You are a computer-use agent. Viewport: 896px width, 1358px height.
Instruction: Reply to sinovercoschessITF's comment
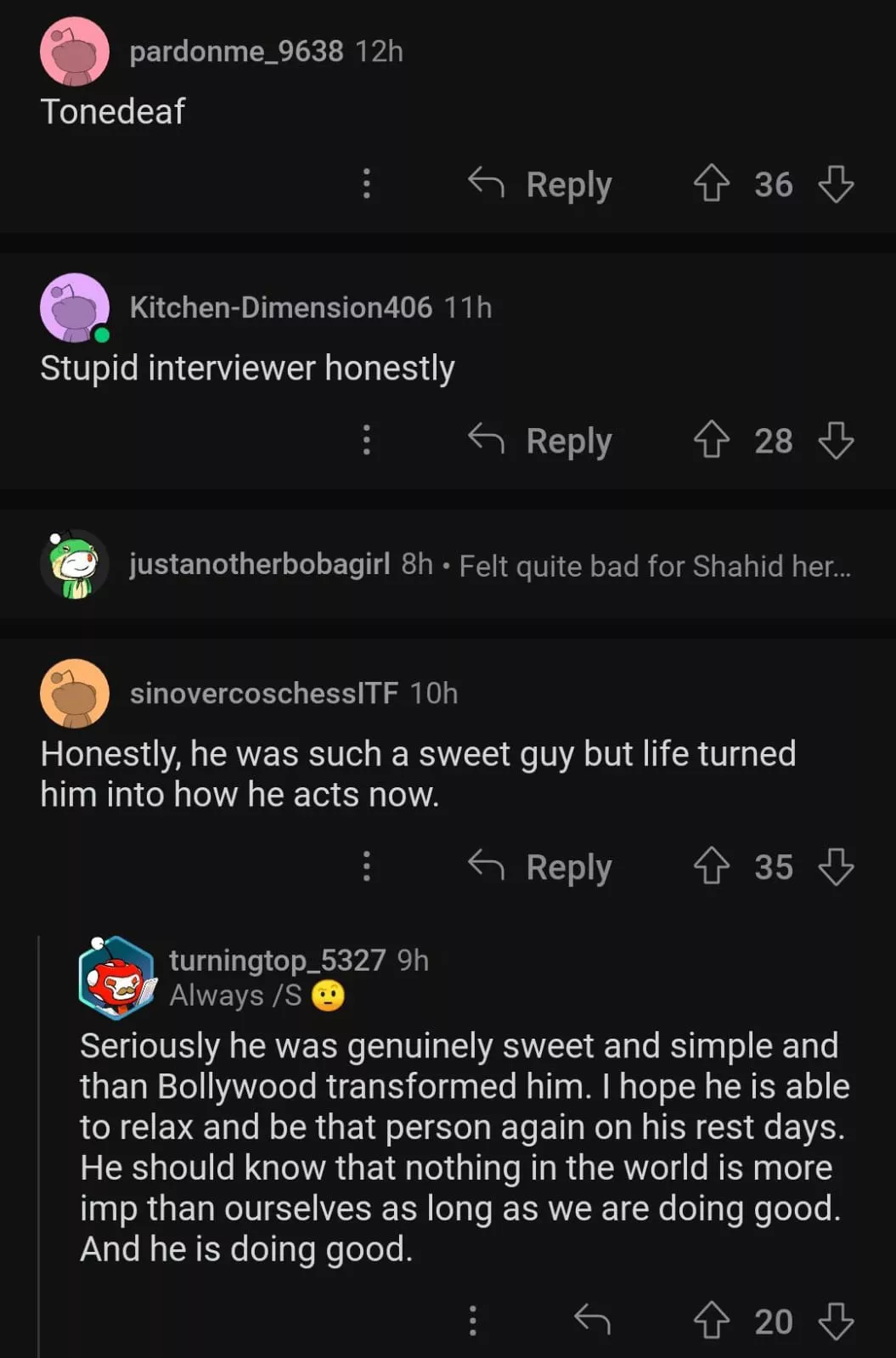coord(540,867)
